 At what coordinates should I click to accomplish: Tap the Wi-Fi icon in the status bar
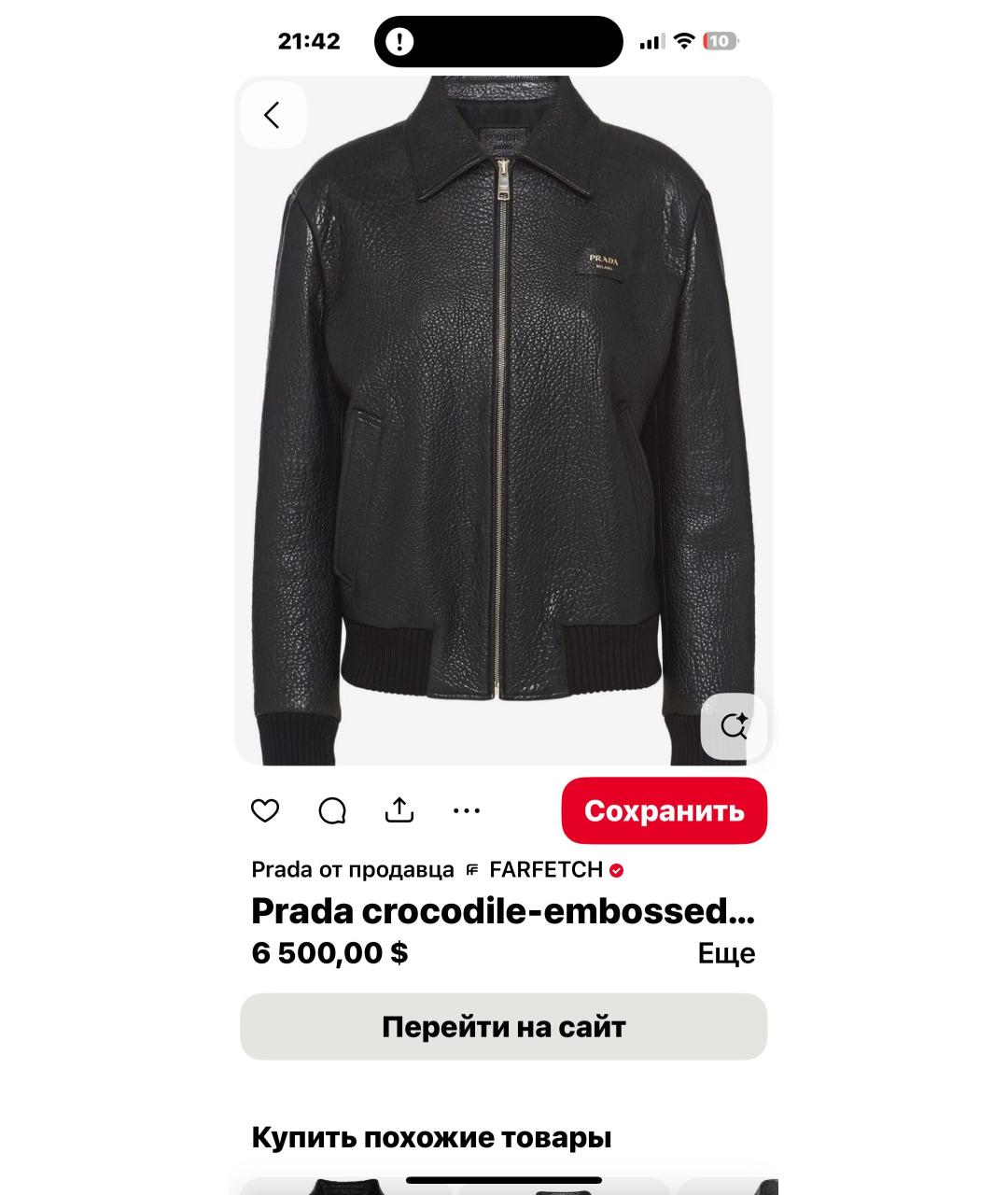(x=682, y=40)
